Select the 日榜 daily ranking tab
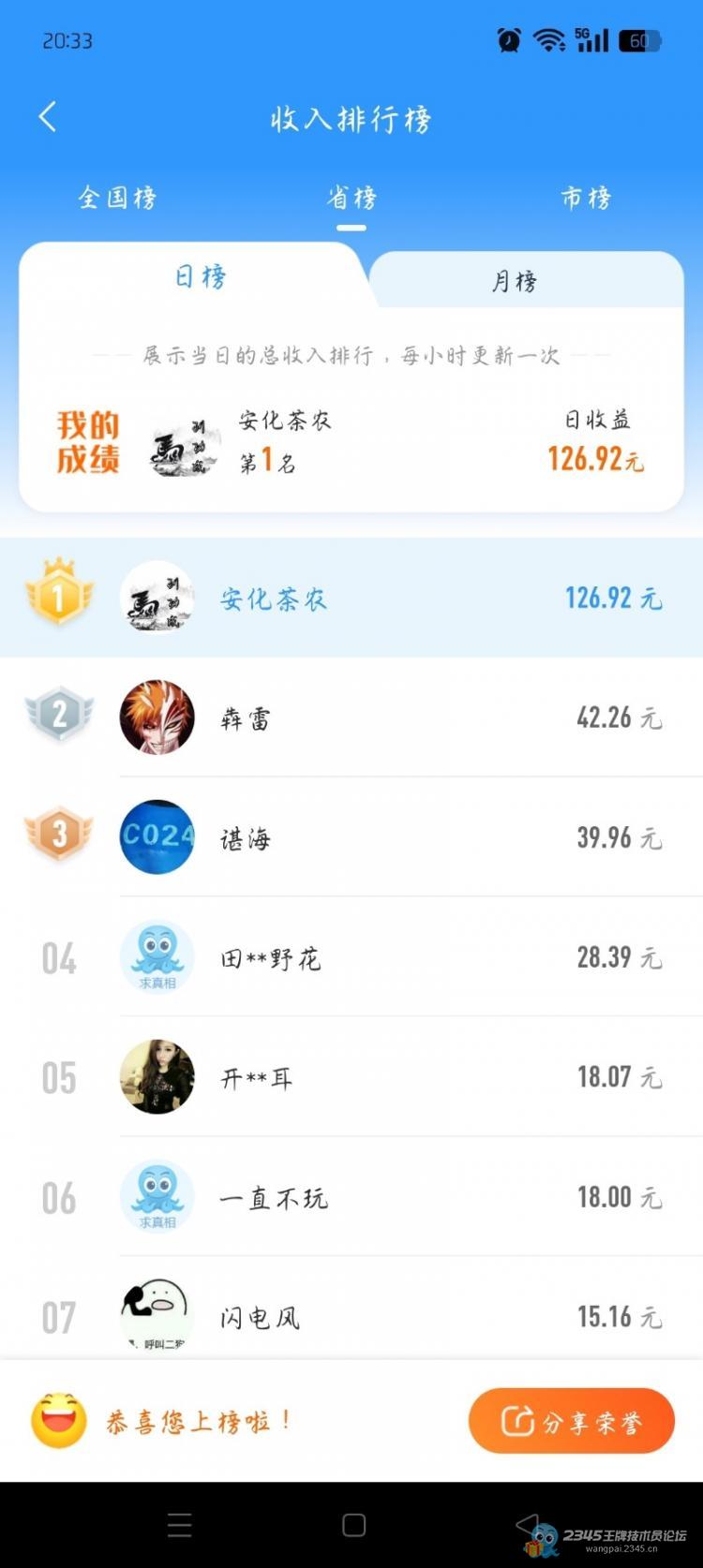 pyautogui.click(x=200, y=277)
